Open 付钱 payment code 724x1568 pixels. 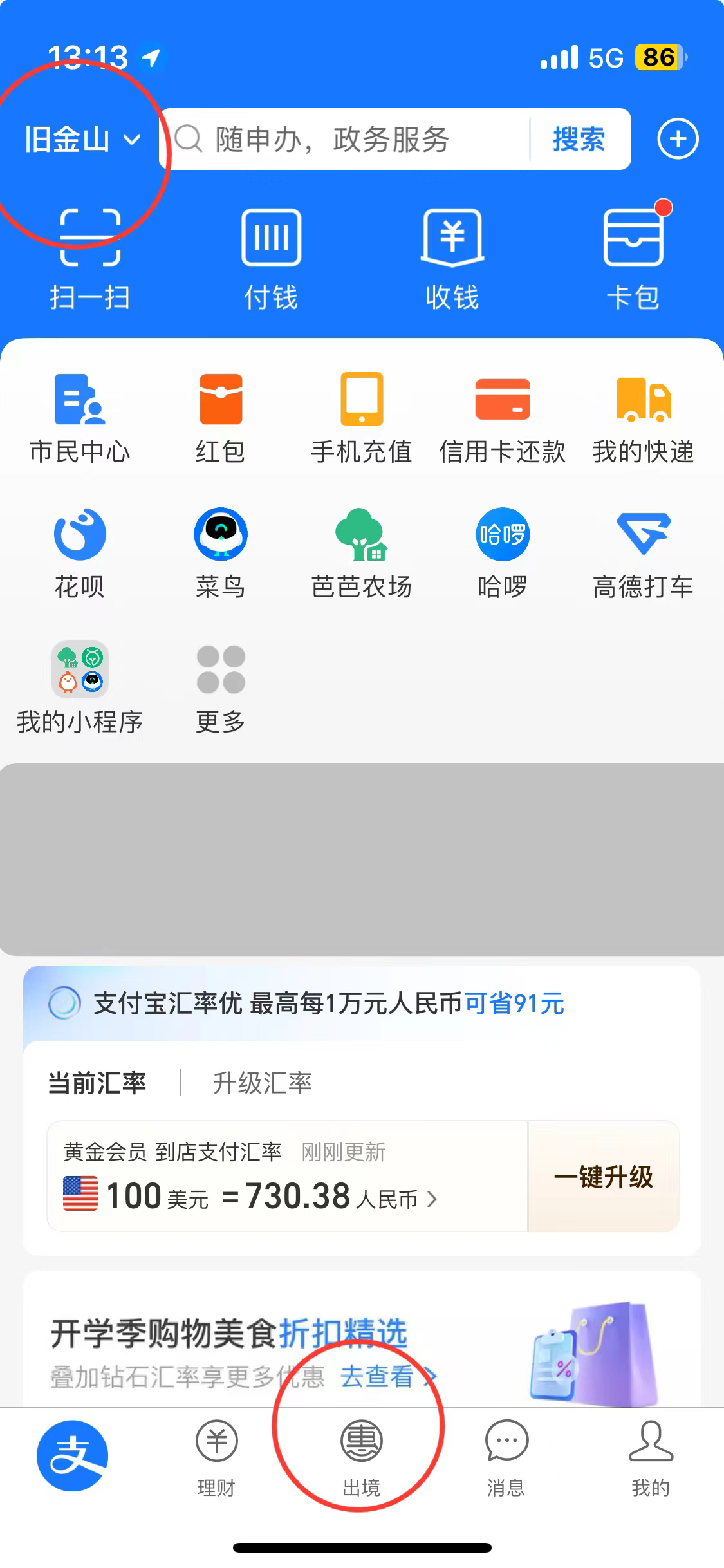coord(271,259)
